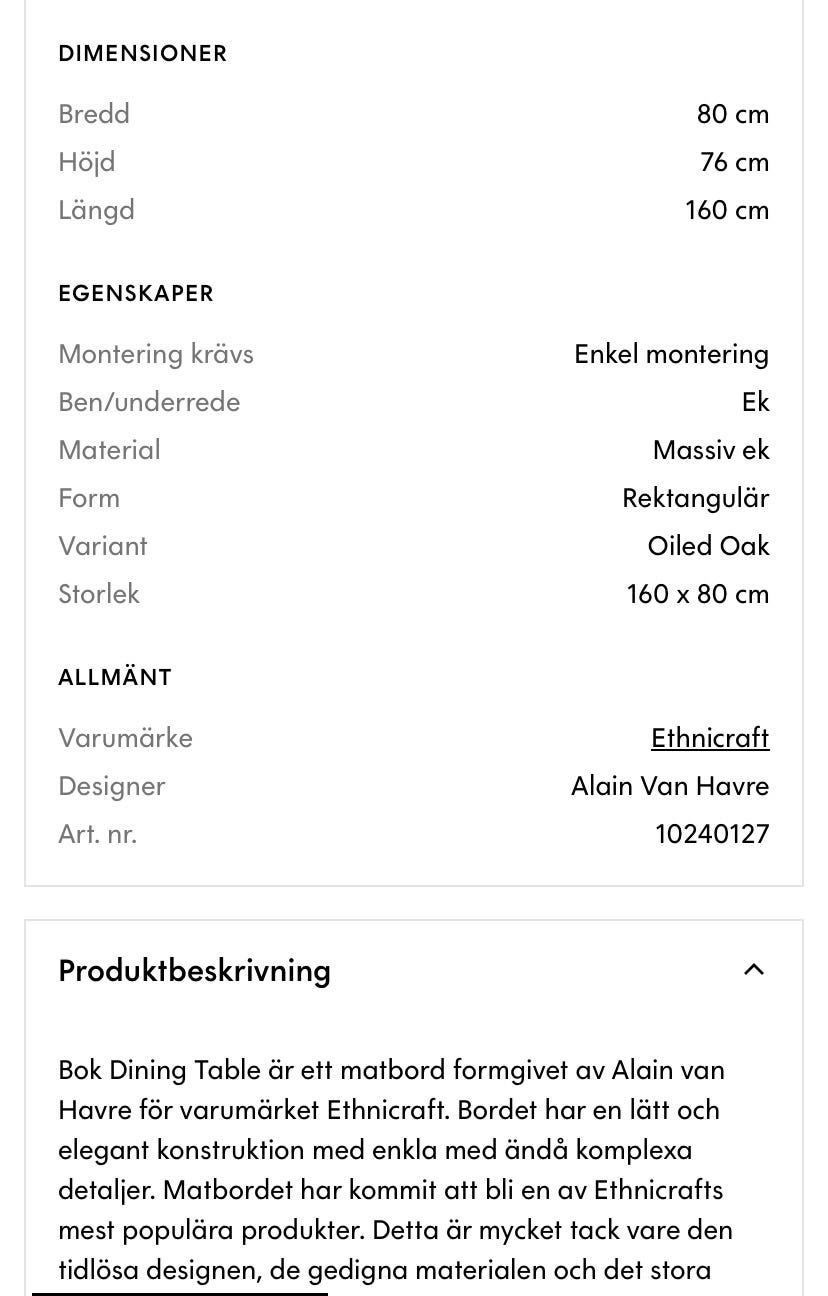This screenshot has width=828, height=1296.
Task: Click the DIMENSIONER section heading
Action: (x=142, y=53)
